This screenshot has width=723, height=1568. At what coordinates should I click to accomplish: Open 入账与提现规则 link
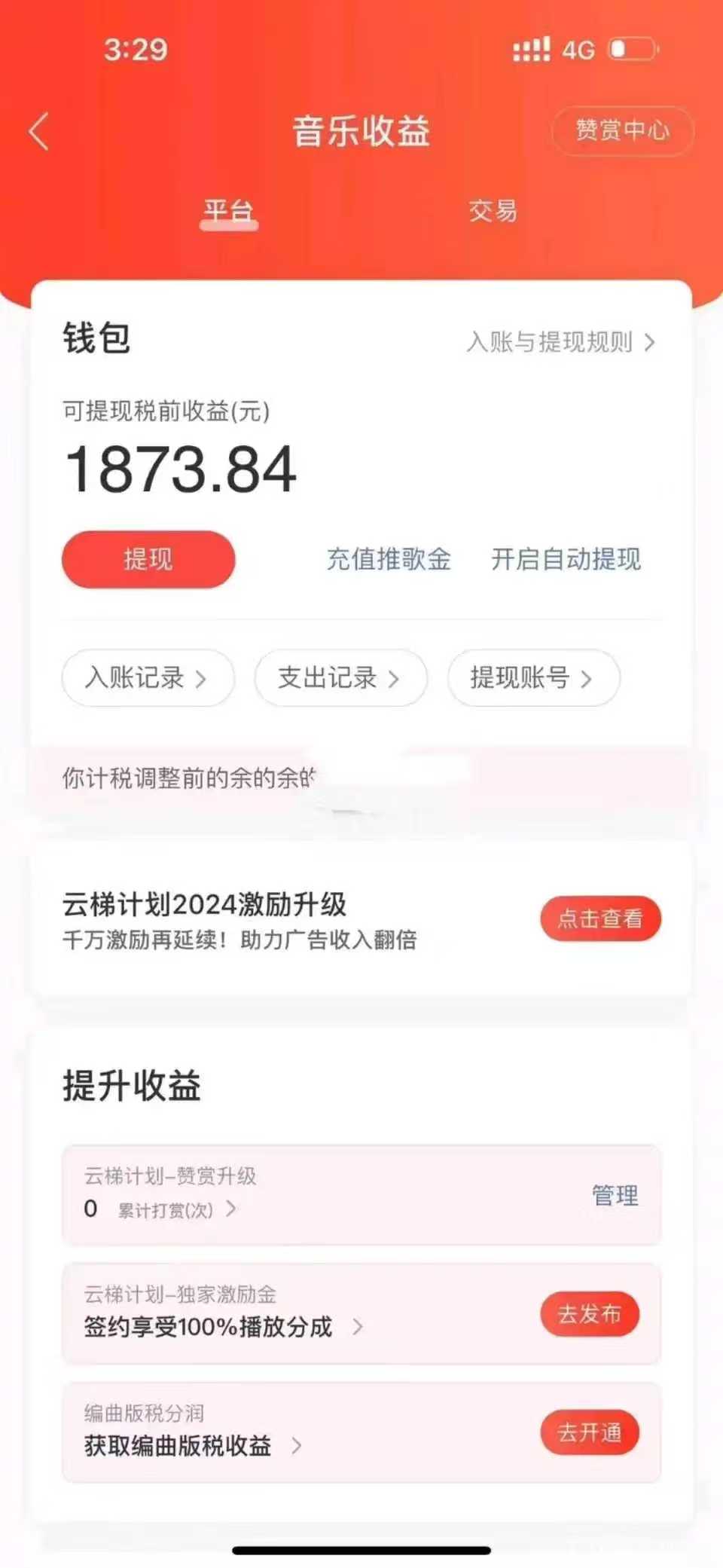pos(560,342)
